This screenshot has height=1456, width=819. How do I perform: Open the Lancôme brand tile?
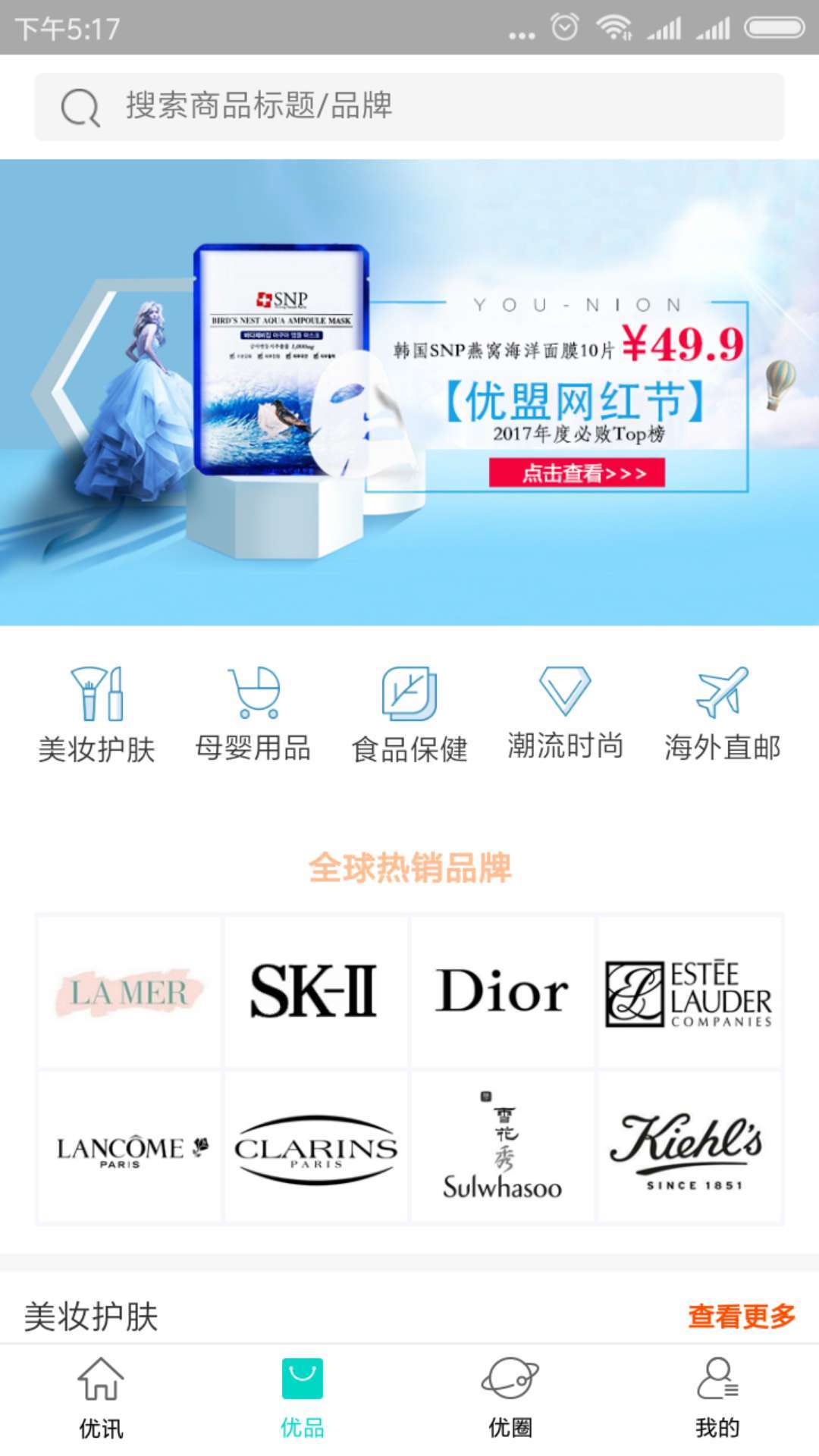(x=130, y=1147)
